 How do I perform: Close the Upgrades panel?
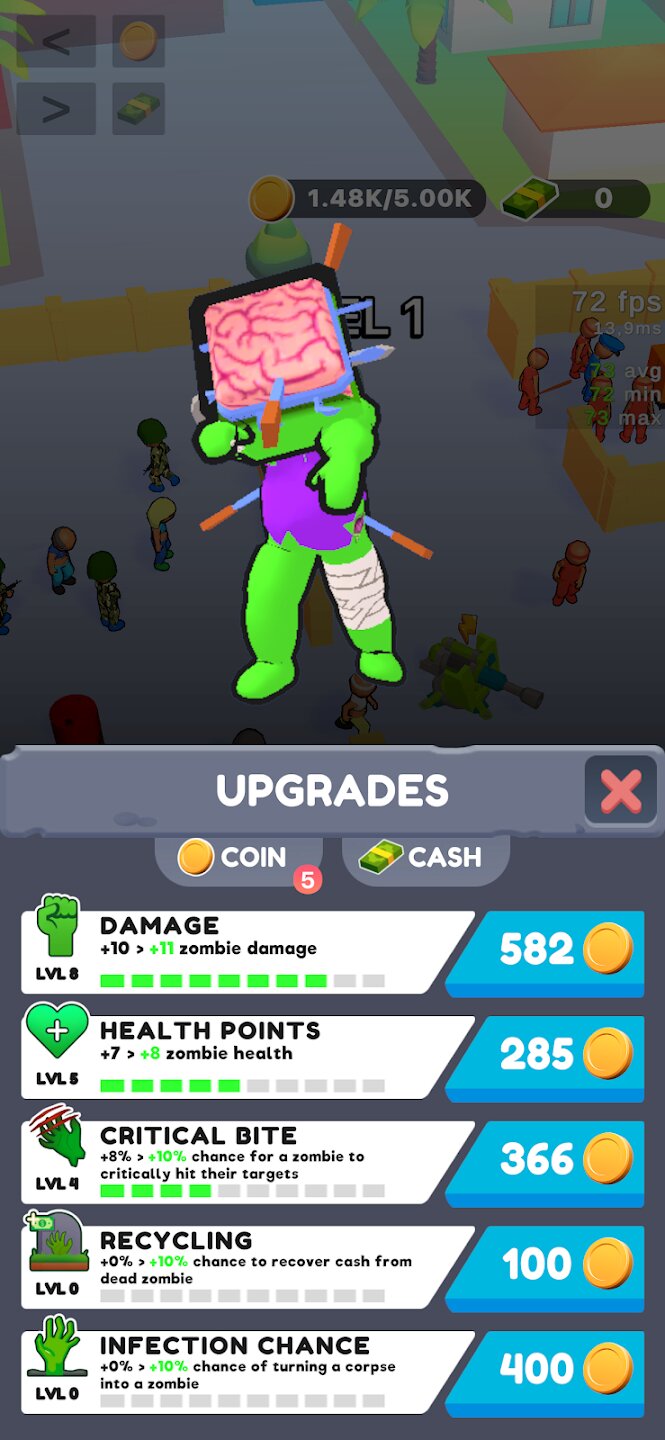coord(620,790)
